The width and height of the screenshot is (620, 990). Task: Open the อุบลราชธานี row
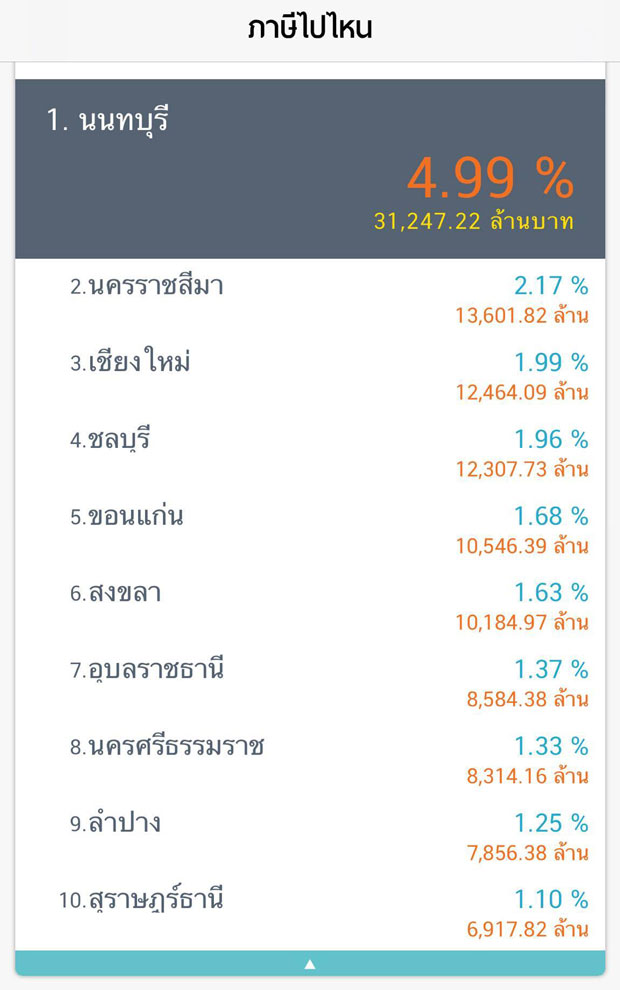[x=310, y=684]
